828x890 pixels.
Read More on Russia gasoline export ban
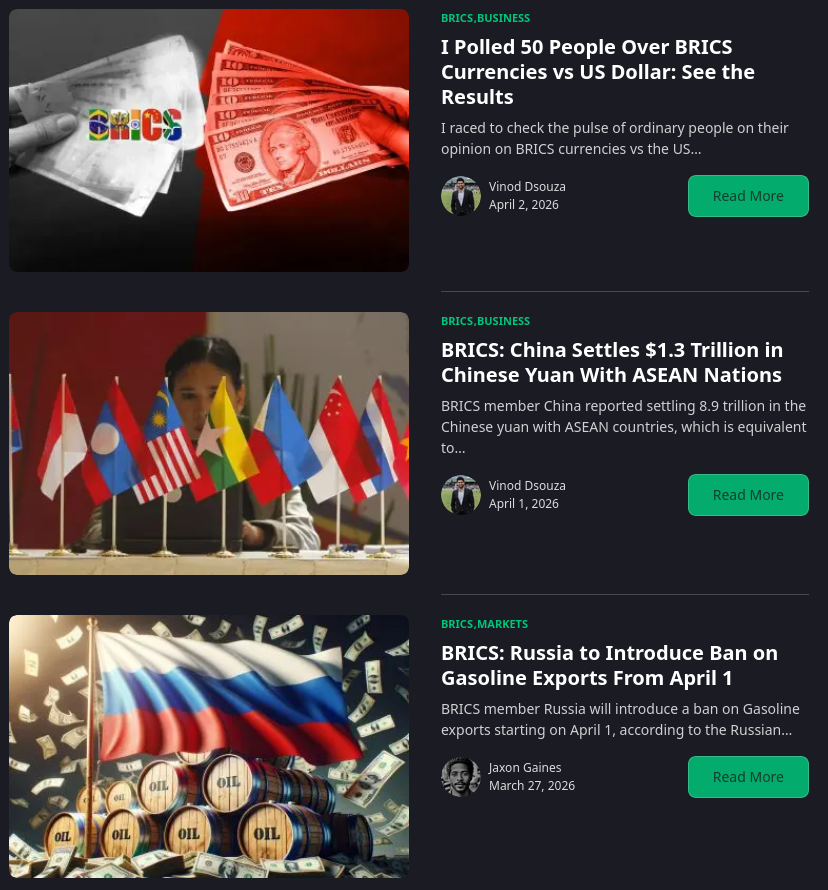pyautogui.click(x=748, y=777)
